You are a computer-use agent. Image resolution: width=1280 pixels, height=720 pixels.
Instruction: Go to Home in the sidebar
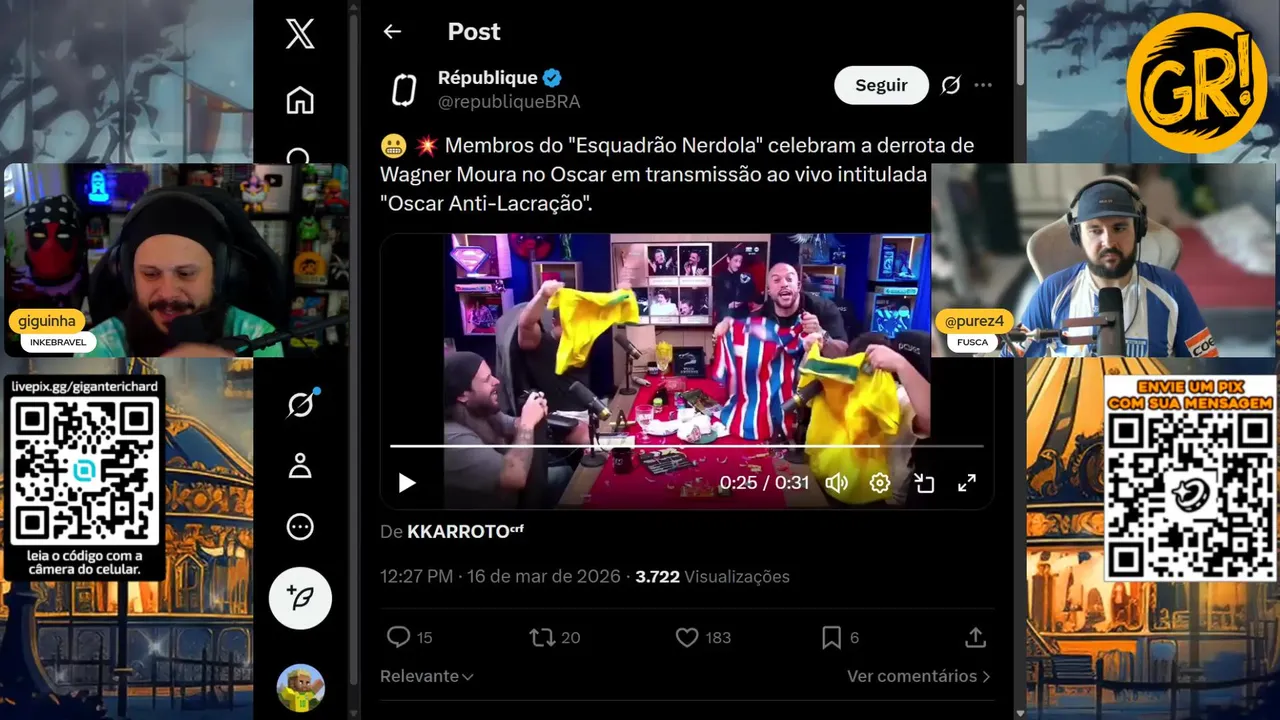pyautogui.click(x=300, y=100)
